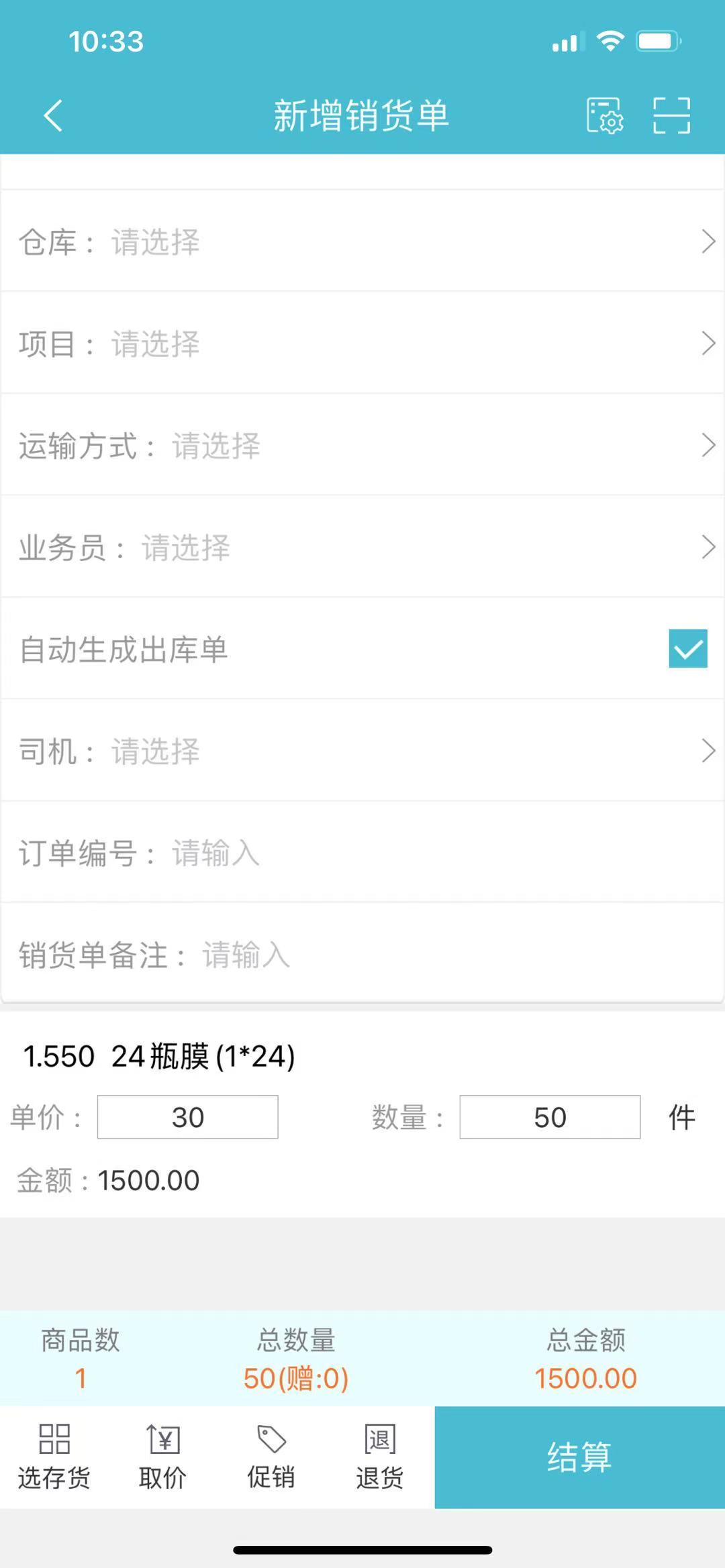725x1568 pixels.
Task: Open 选存货 to pick inventory
Action: [x=54, y=1457]
